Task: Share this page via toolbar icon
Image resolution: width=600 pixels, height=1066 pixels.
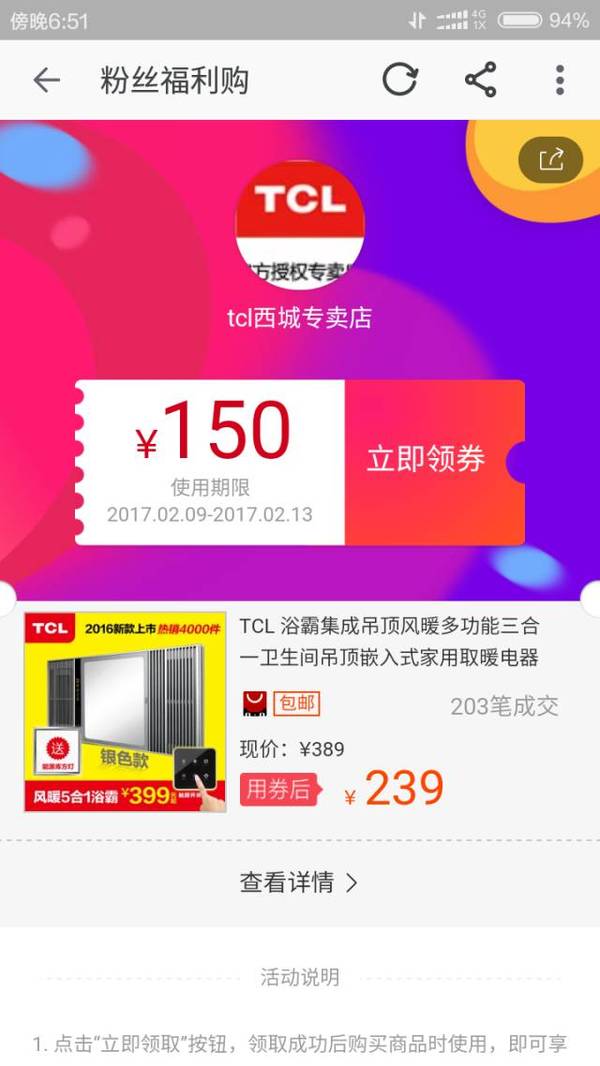Action: coord(480,80)
